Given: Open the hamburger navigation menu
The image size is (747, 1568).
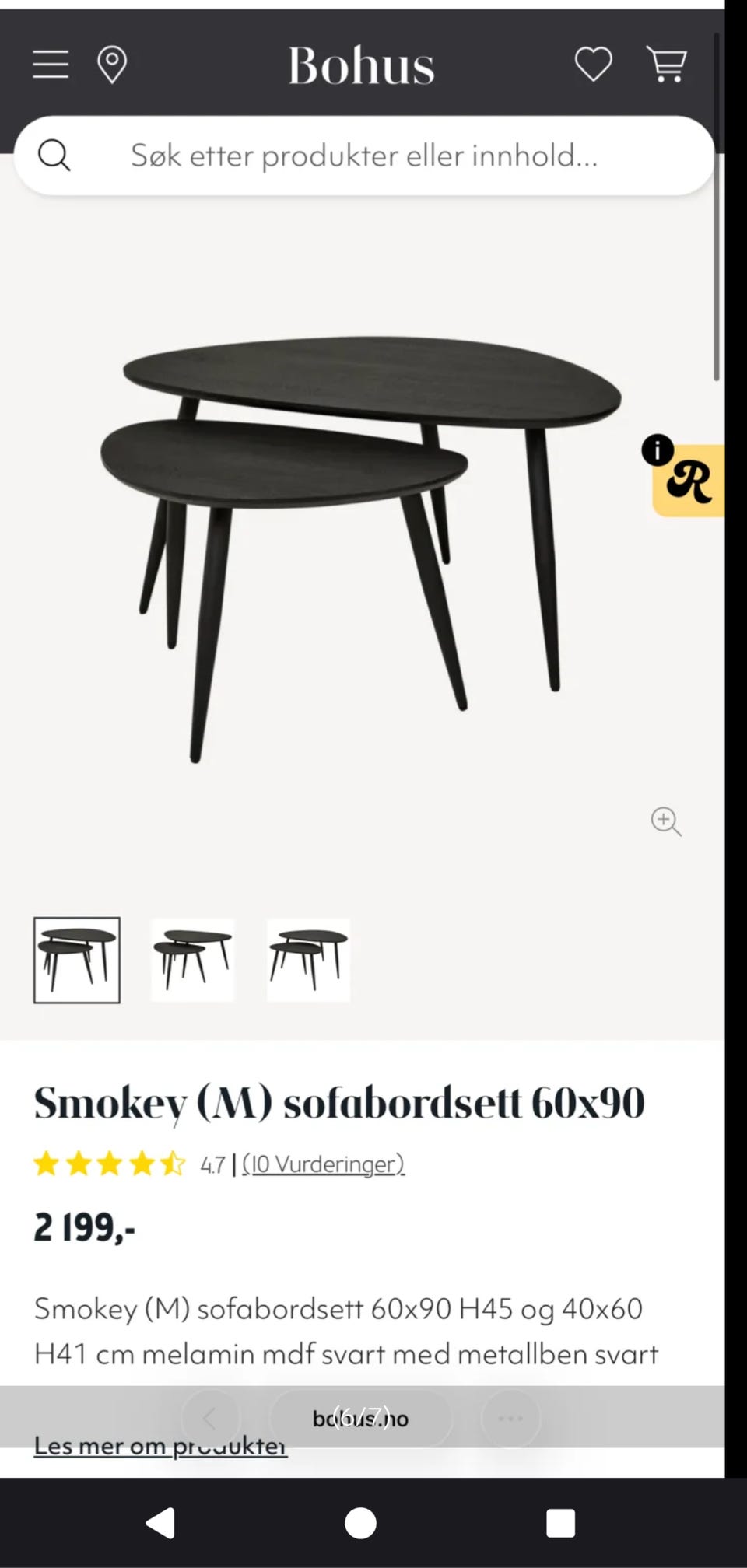Looking at the screenshot, I should tap(49, 65).
